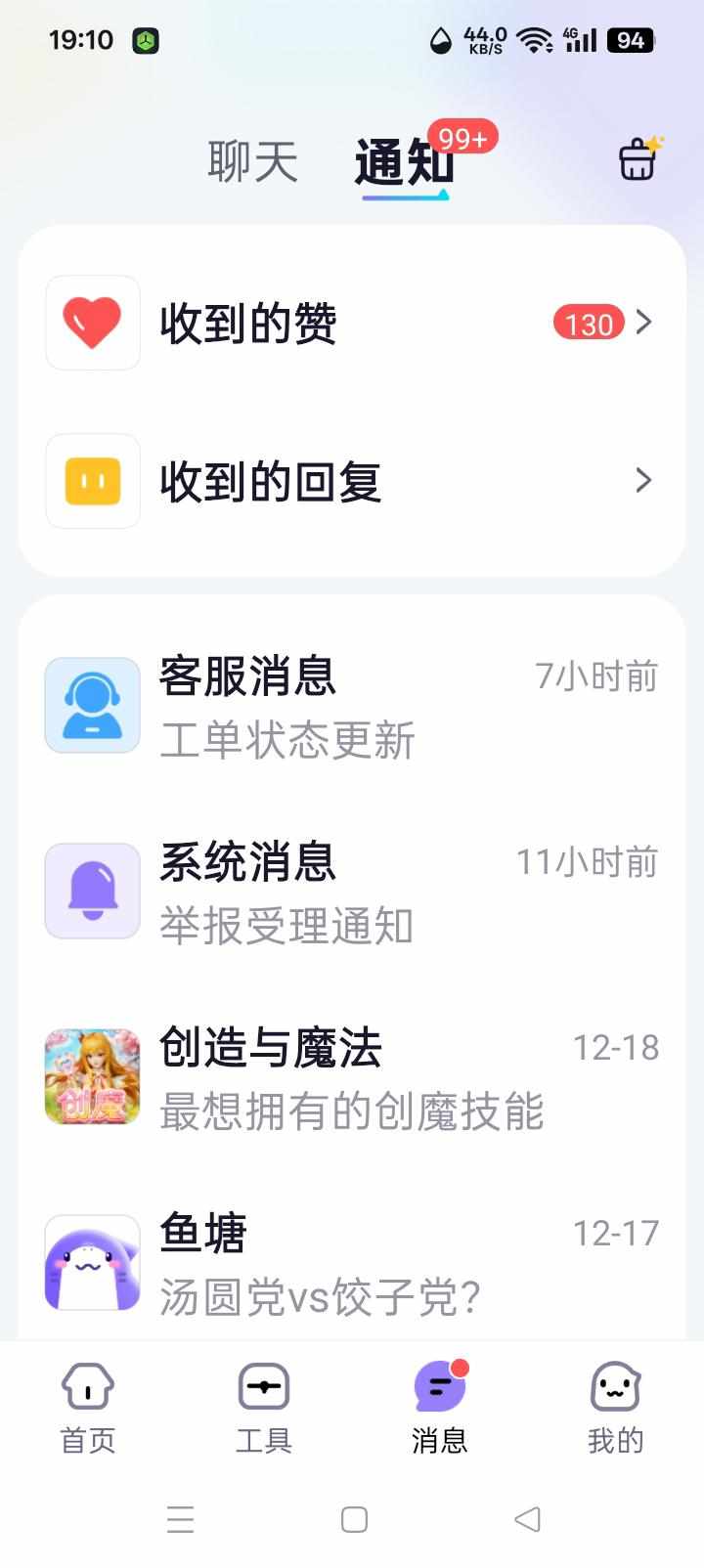Tap the system back button
The height and width of the screenshot is (1568, 704).
pos(527,1519)
